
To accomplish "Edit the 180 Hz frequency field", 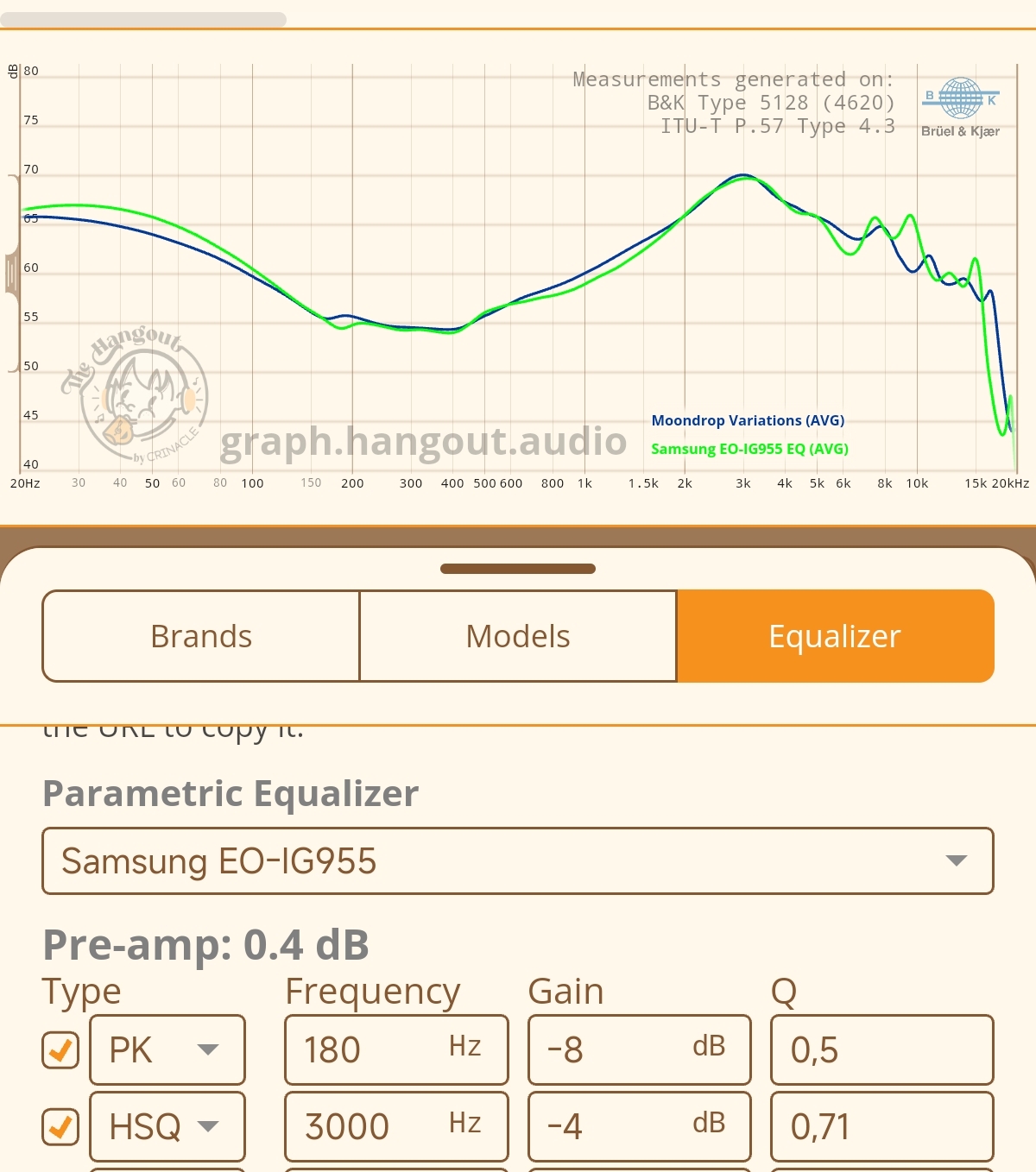I will tap(396, 1049).
